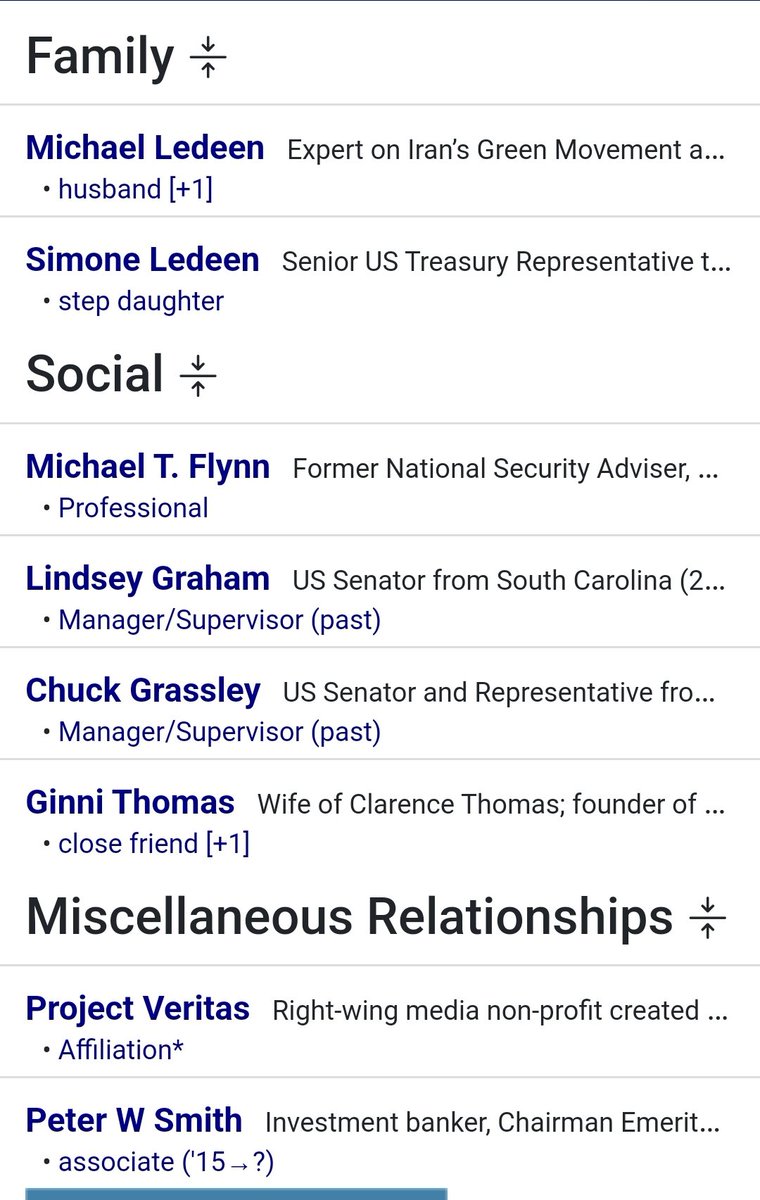The height and width of the screenshot is (1200, 760).
Task: View Professional relationship under Michael T. Flynn
Action: pos(133,508)
